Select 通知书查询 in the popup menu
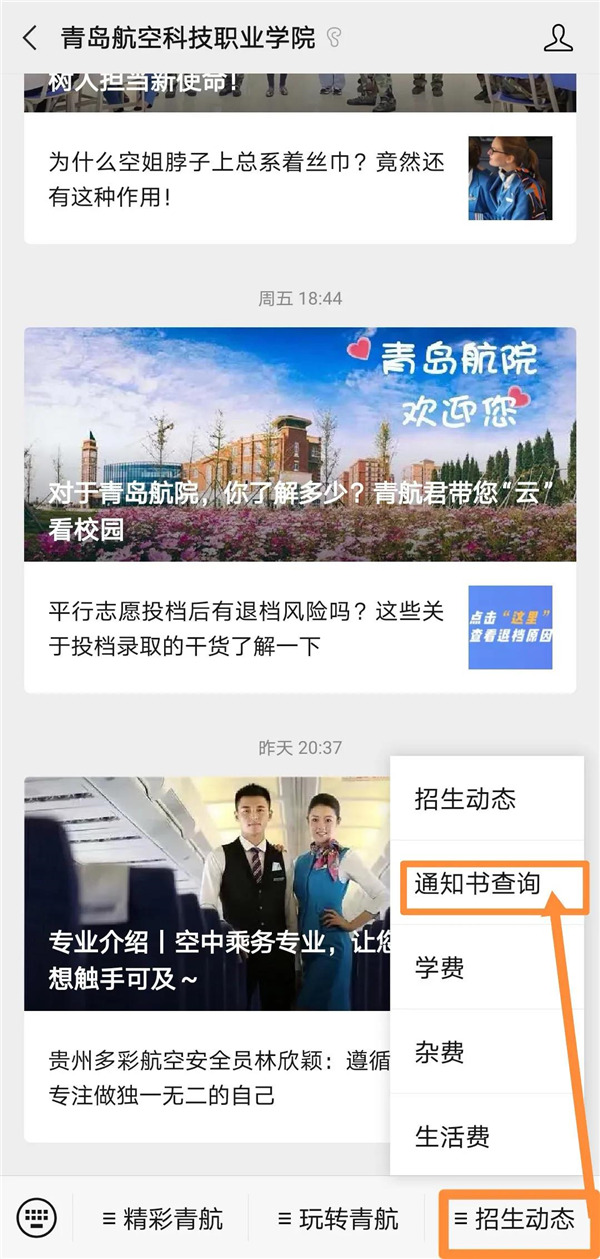The height and width of the screenshot is (1259, 600). pyautogui.click(x=478, y=883)
